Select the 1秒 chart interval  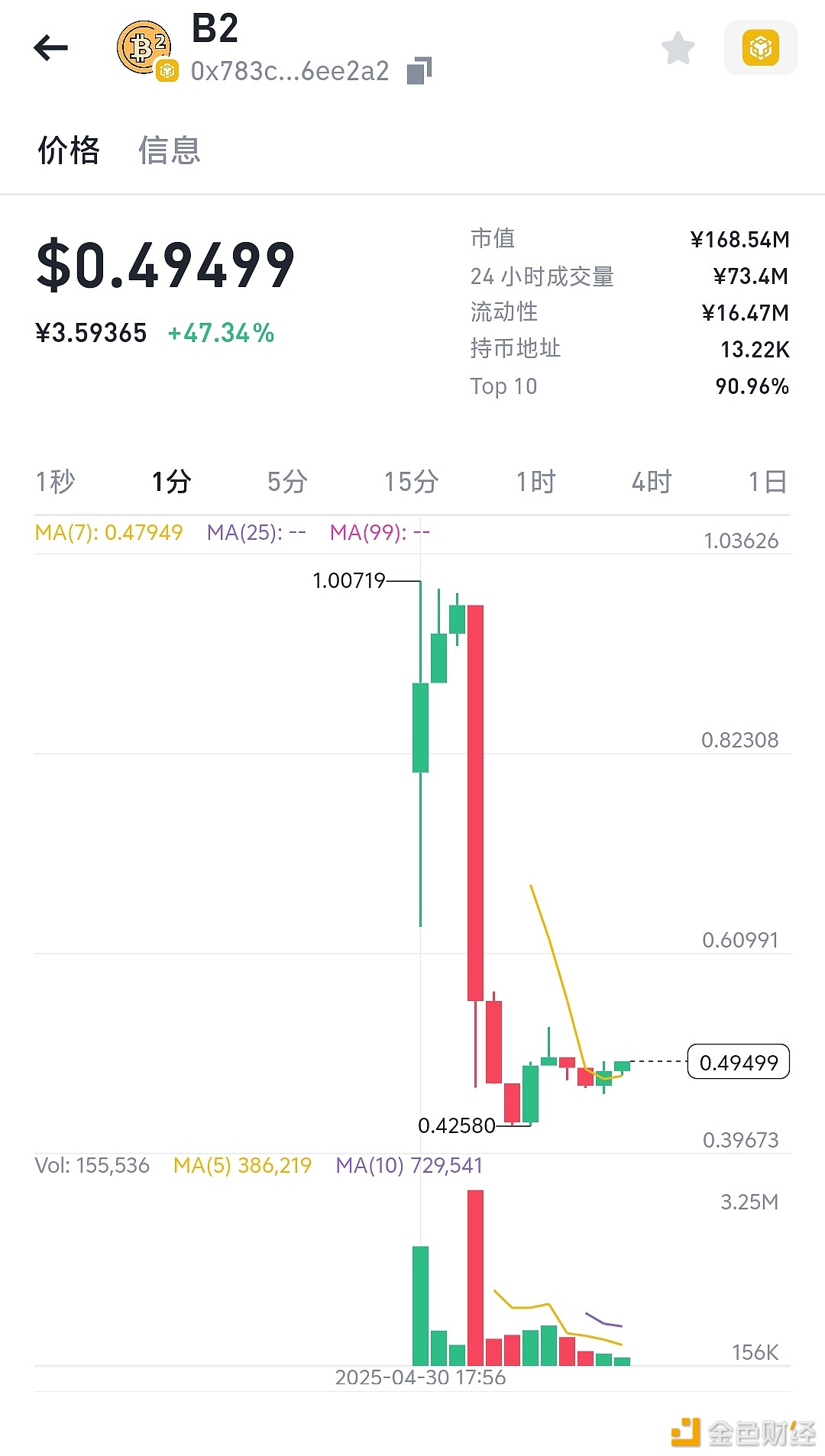pyautogui.click(x=55, y=482)
